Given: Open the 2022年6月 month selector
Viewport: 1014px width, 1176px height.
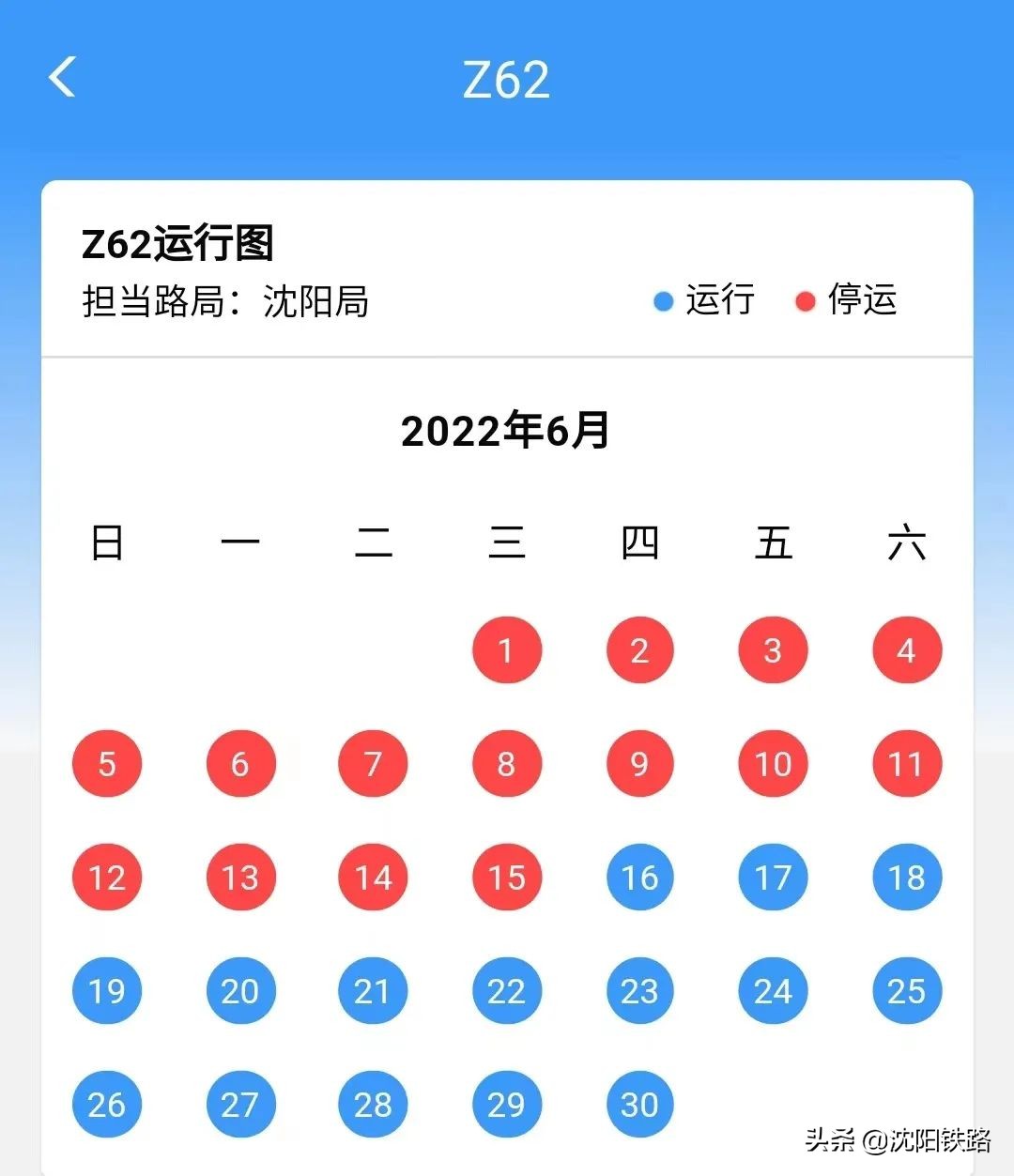Looking at the screenshot, I should coord(506,431).
